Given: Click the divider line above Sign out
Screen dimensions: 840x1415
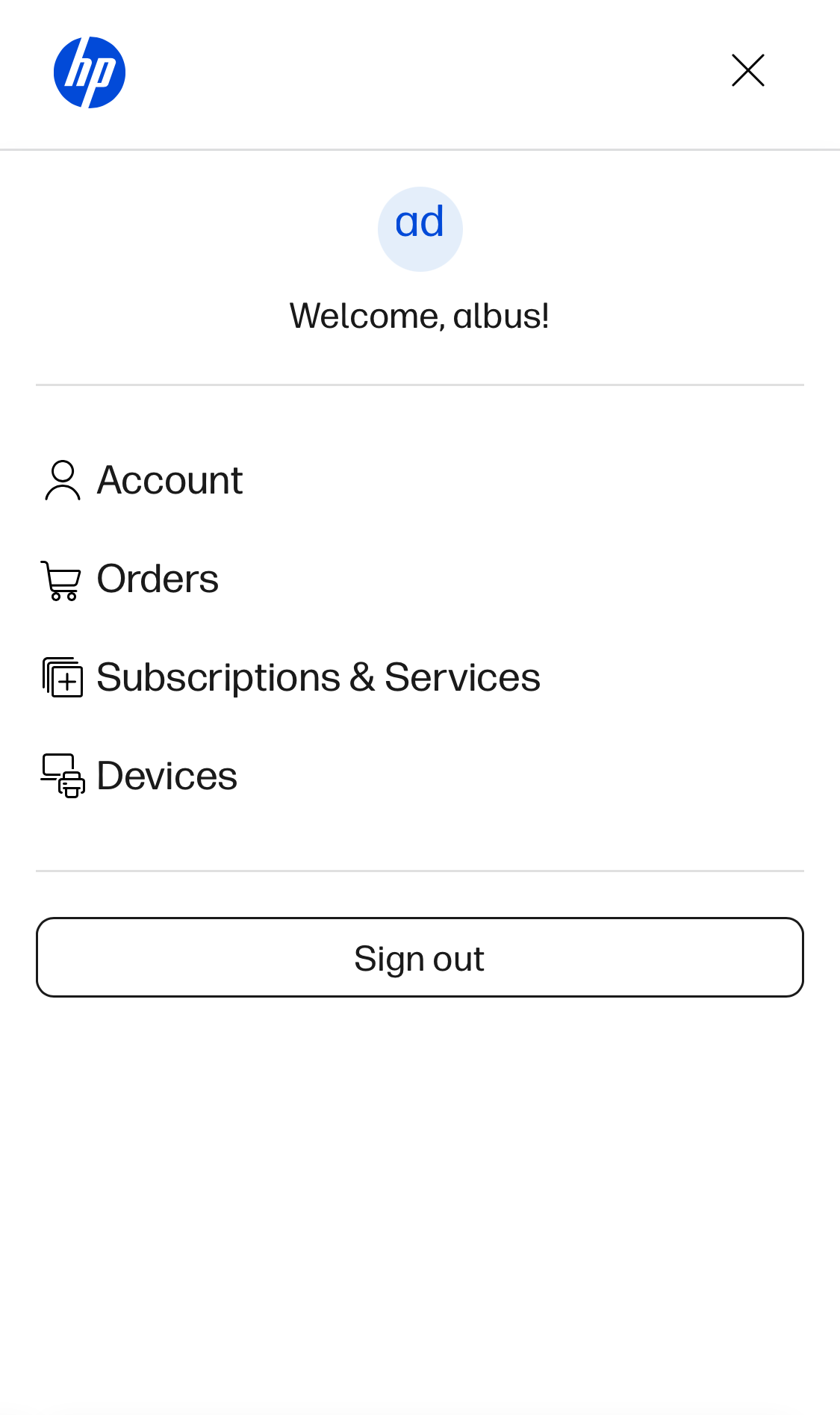Looking at the screenshot, I should [420, 872].
